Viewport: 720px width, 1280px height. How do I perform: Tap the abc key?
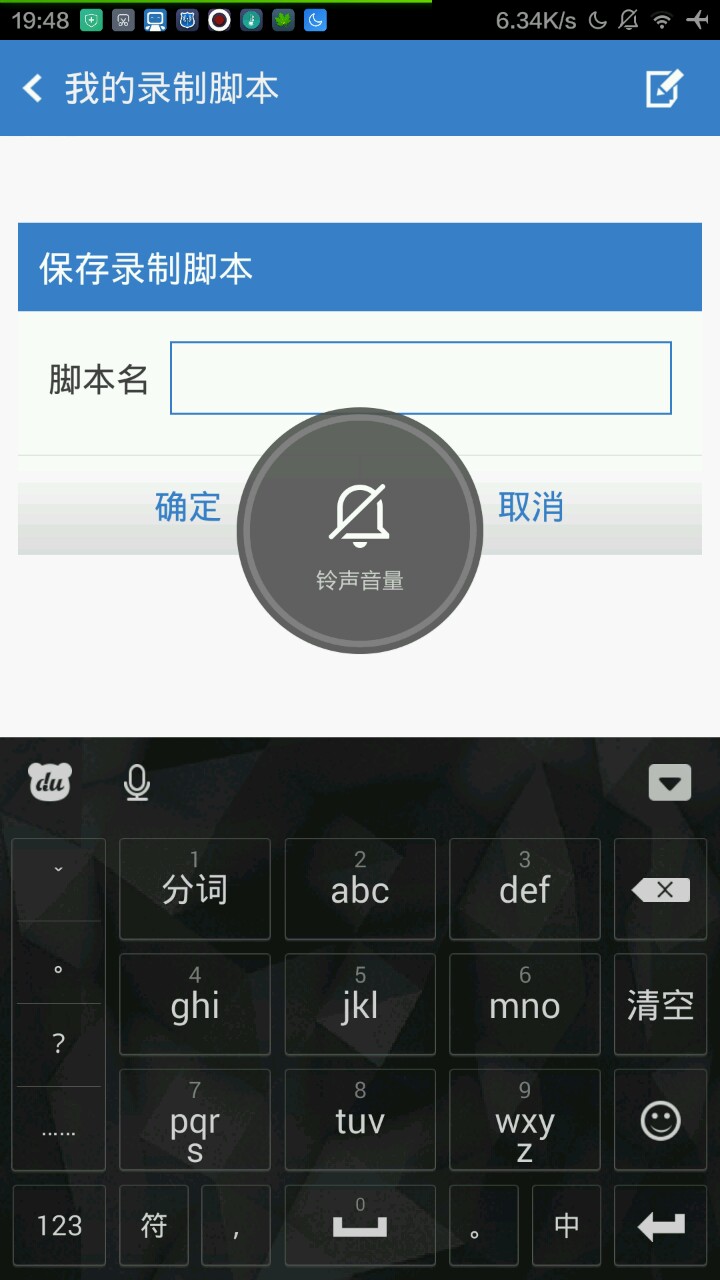tap(360, 889)
